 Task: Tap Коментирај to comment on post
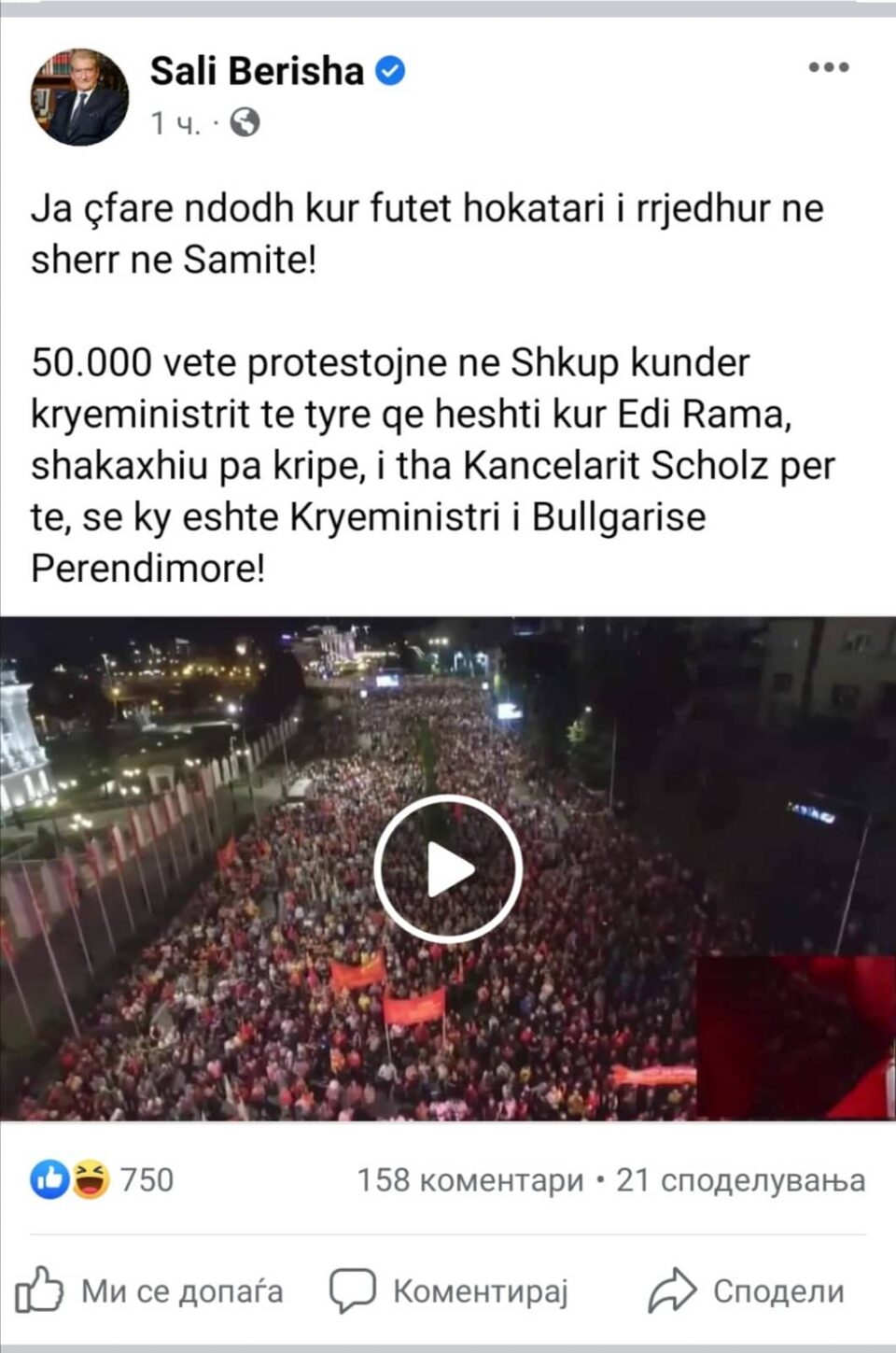[x=448, y=1291]
